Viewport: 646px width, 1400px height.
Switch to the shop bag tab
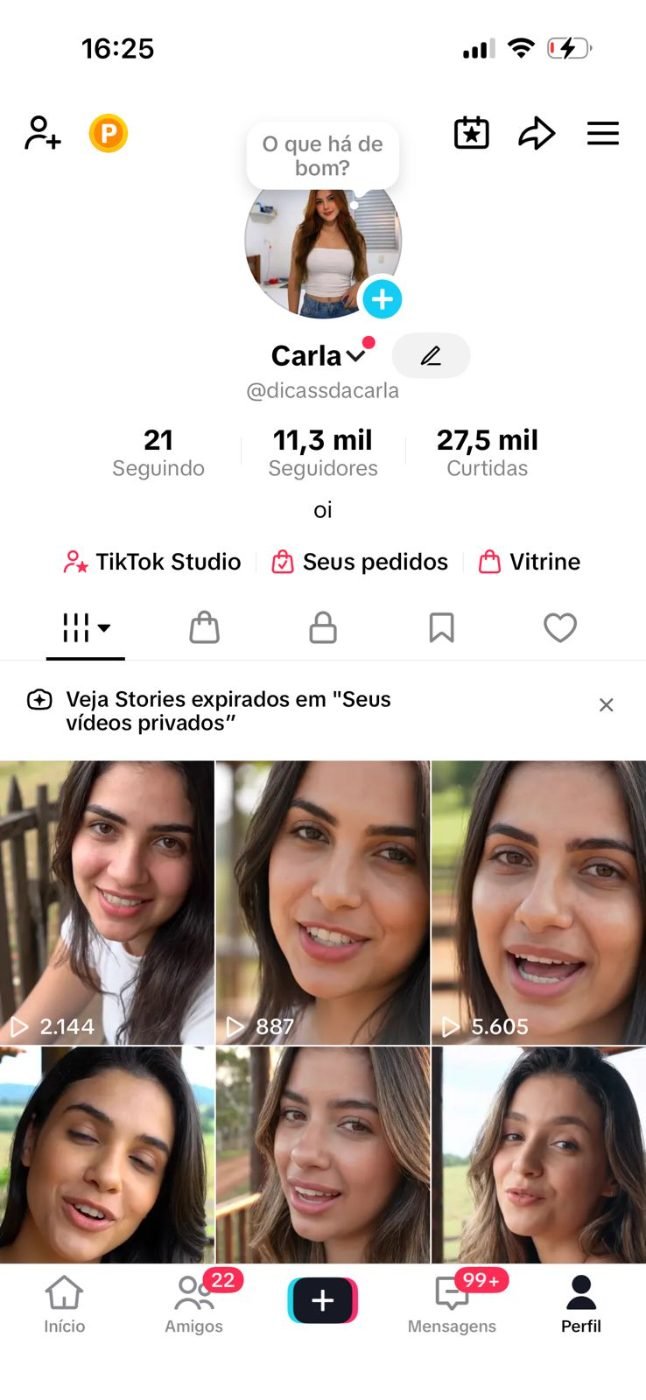click(x=204, y=628)
